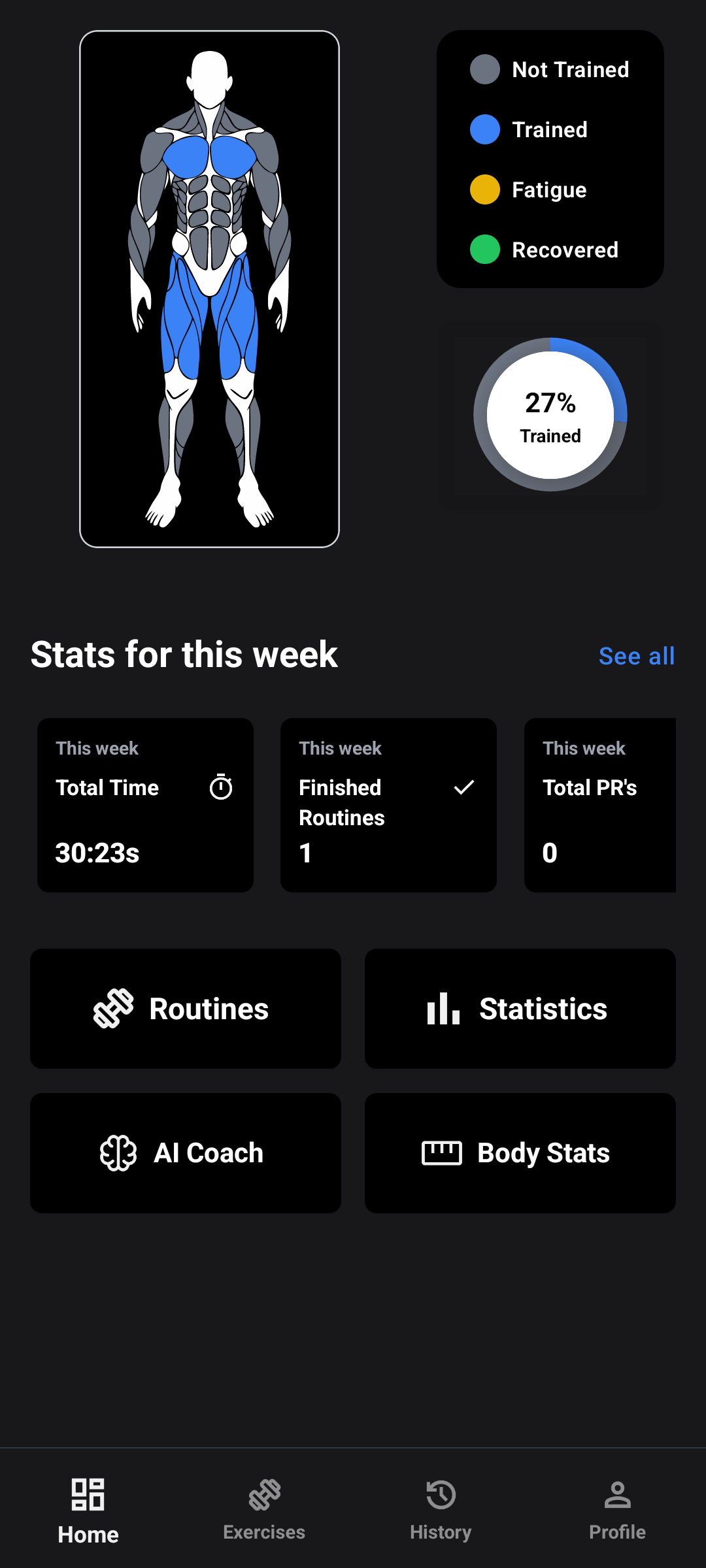Open the muscle body map
The height and width of the screenshot is (1568, 706).
coord(209,289)
